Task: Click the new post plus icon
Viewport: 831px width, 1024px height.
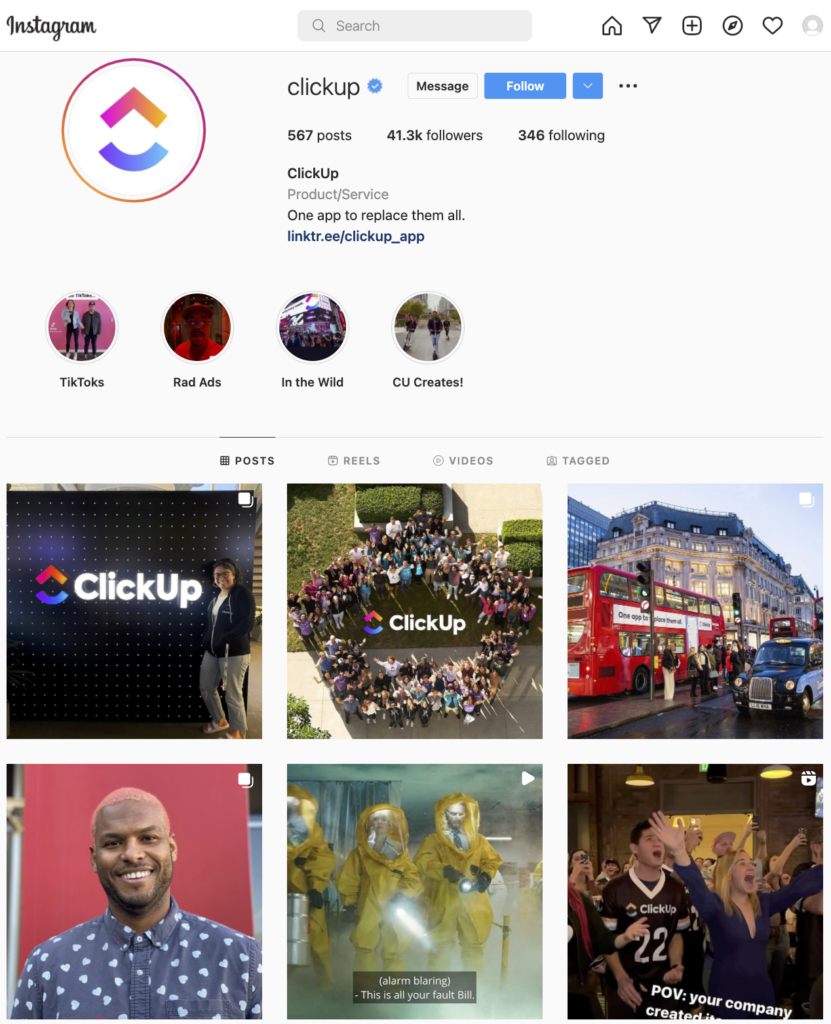Action: 692,26
